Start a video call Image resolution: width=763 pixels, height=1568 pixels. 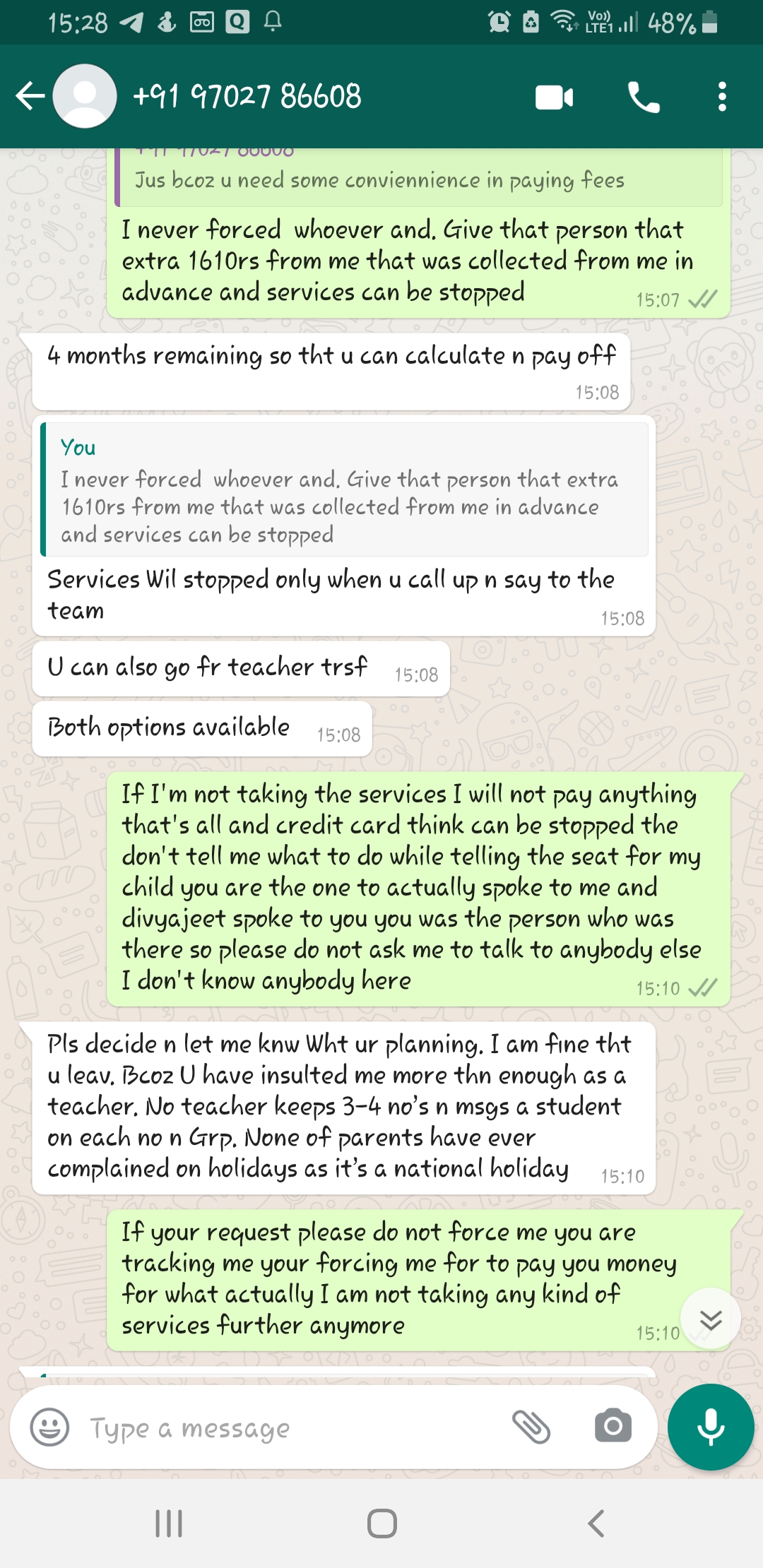point(554,97)
